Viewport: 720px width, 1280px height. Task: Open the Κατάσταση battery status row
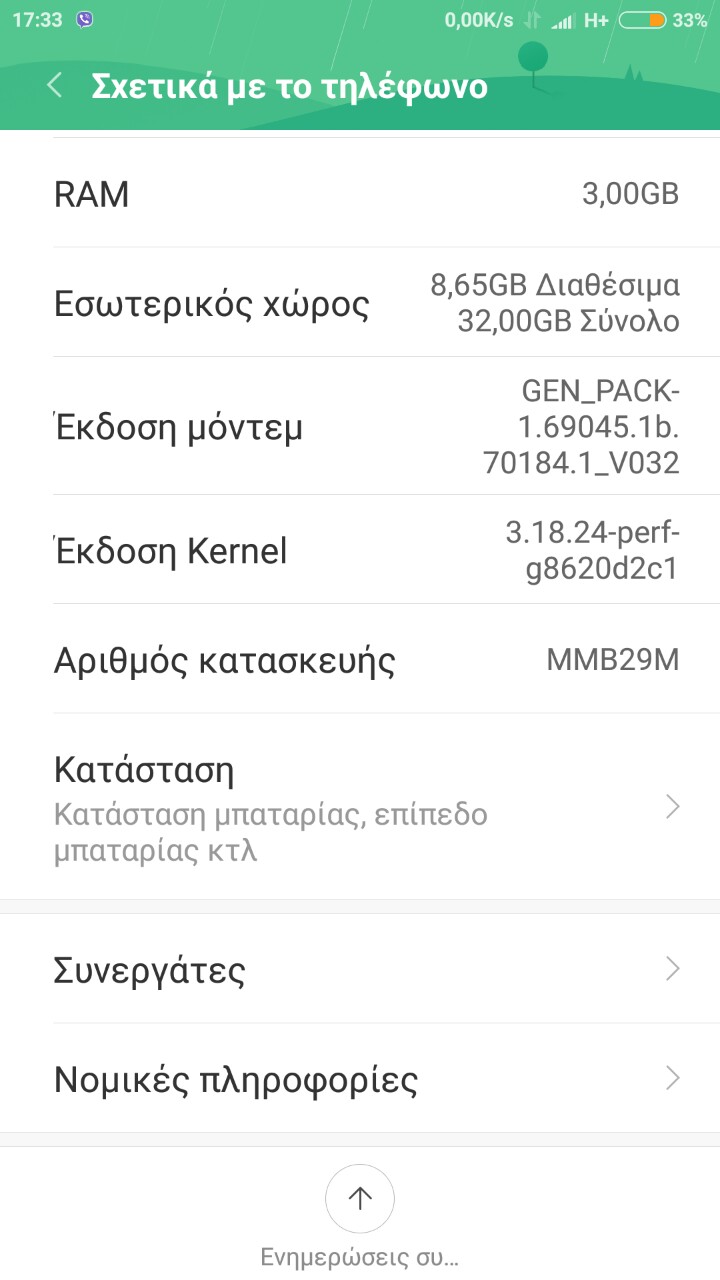point(360,807)
